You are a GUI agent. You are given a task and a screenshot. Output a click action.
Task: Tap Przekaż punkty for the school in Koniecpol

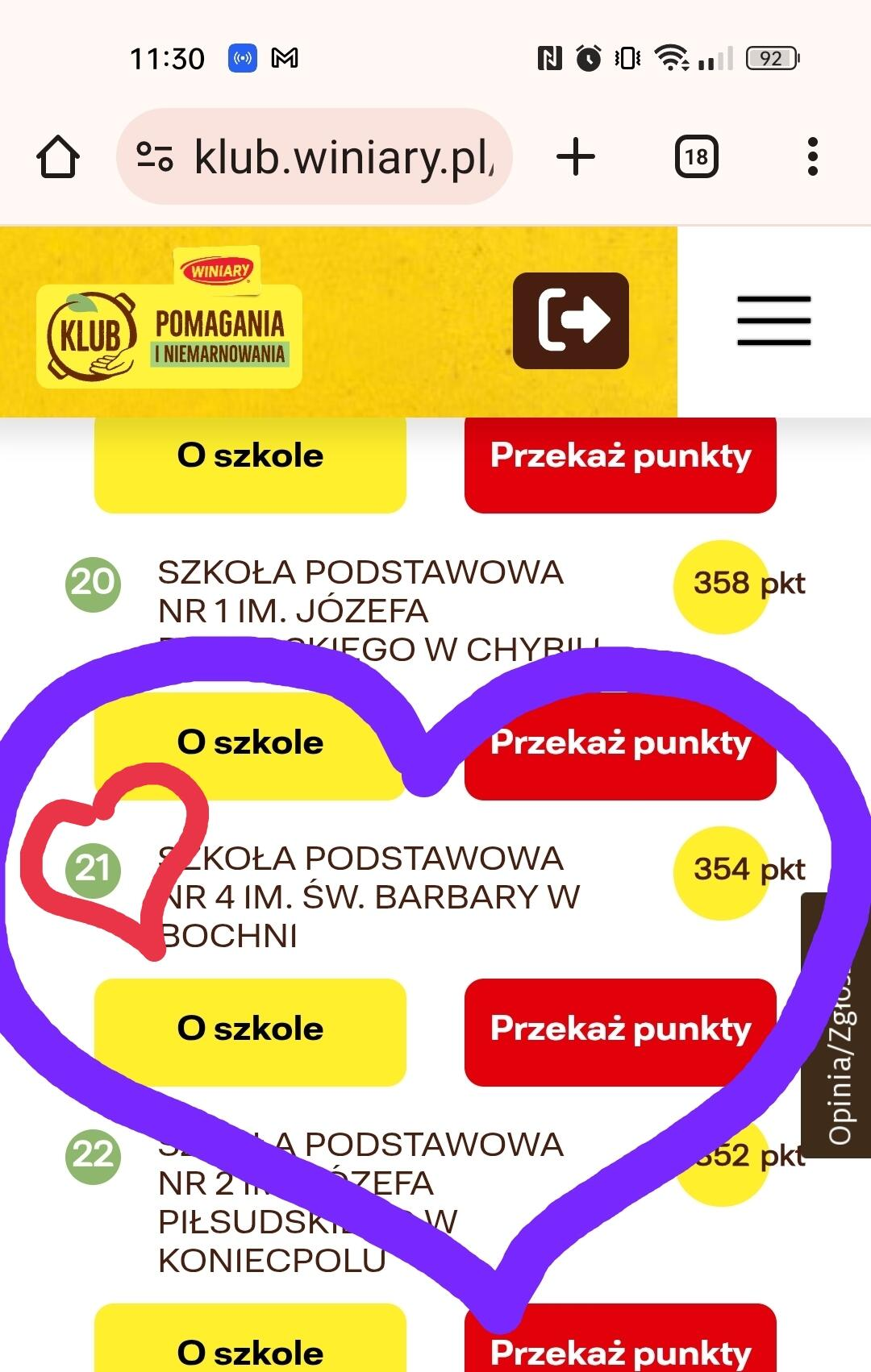(620, 1349)
